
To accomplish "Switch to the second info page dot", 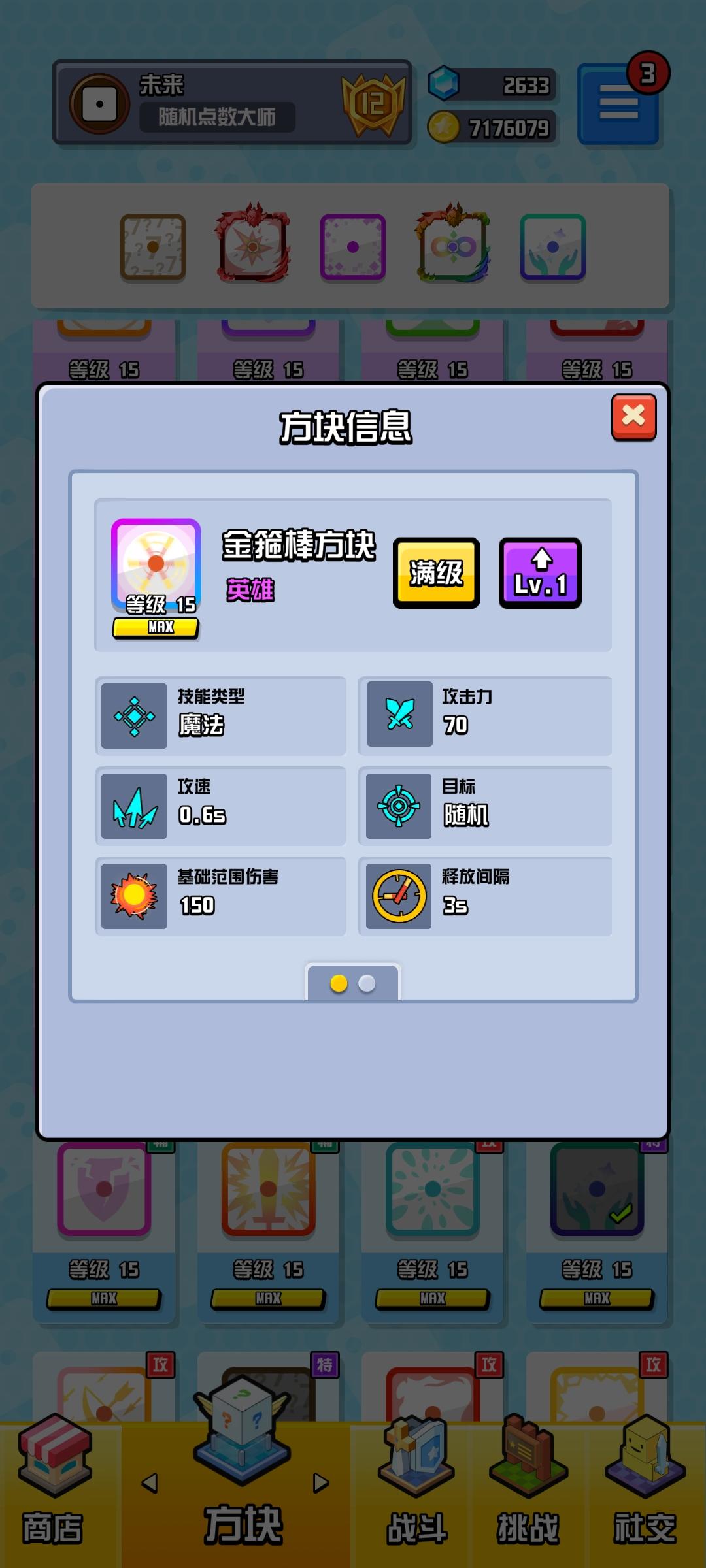I will (x=367, y=983).
